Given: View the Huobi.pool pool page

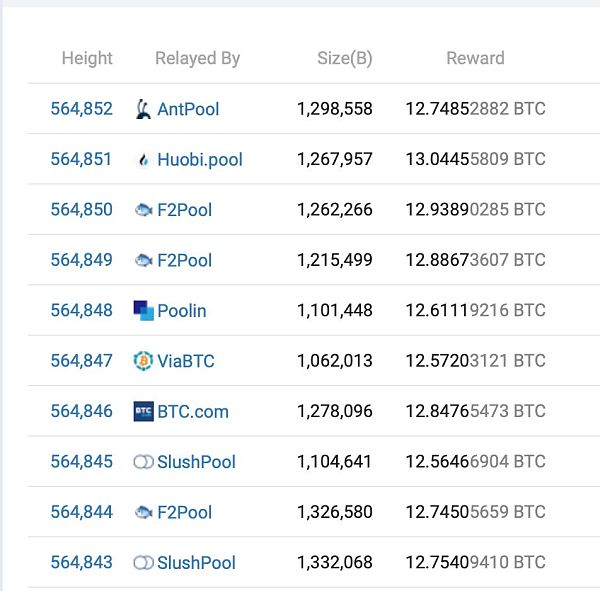Looking at the screenshot, I should 199,159.
